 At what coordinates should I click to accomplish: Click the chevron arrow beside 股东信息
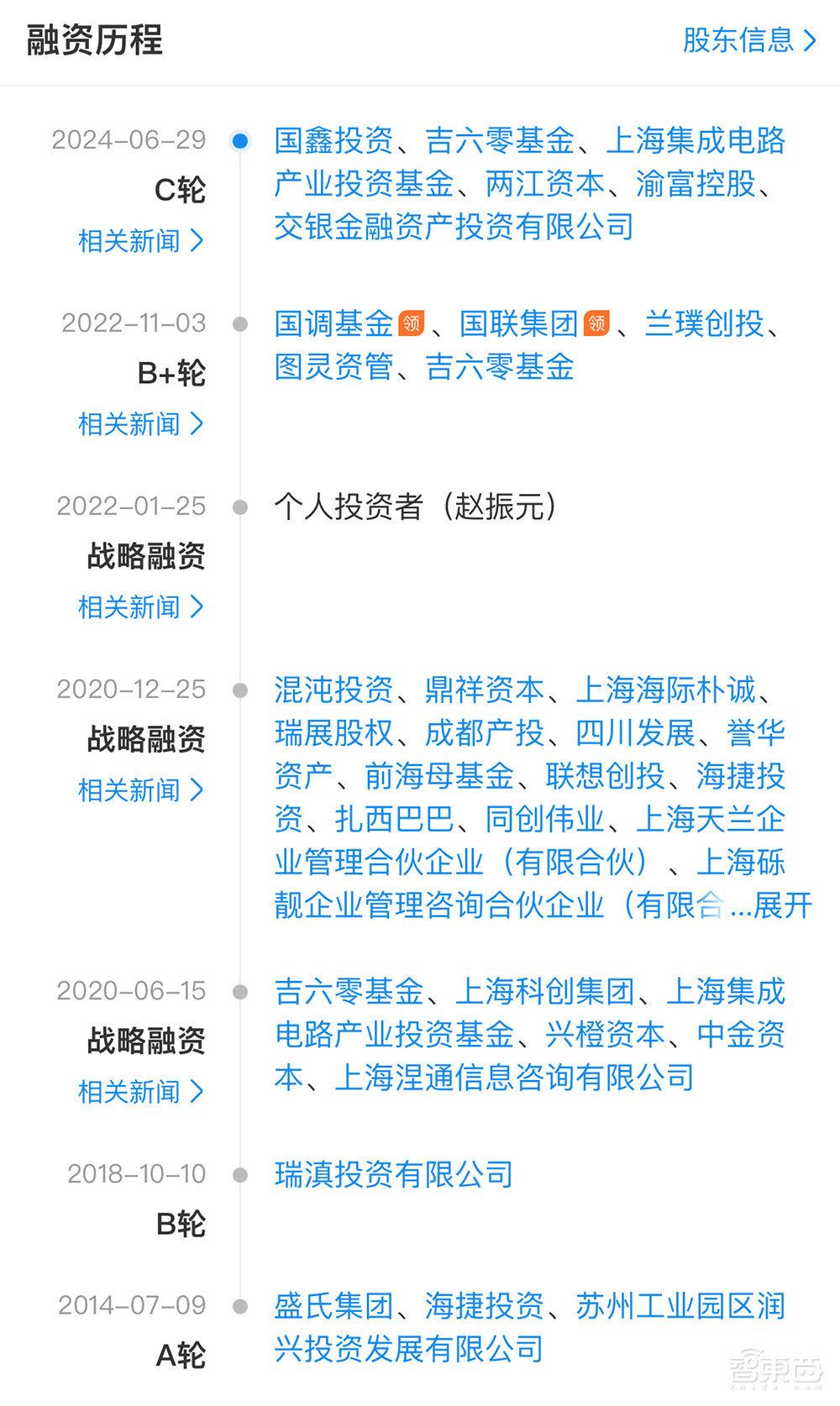point(809,40)
